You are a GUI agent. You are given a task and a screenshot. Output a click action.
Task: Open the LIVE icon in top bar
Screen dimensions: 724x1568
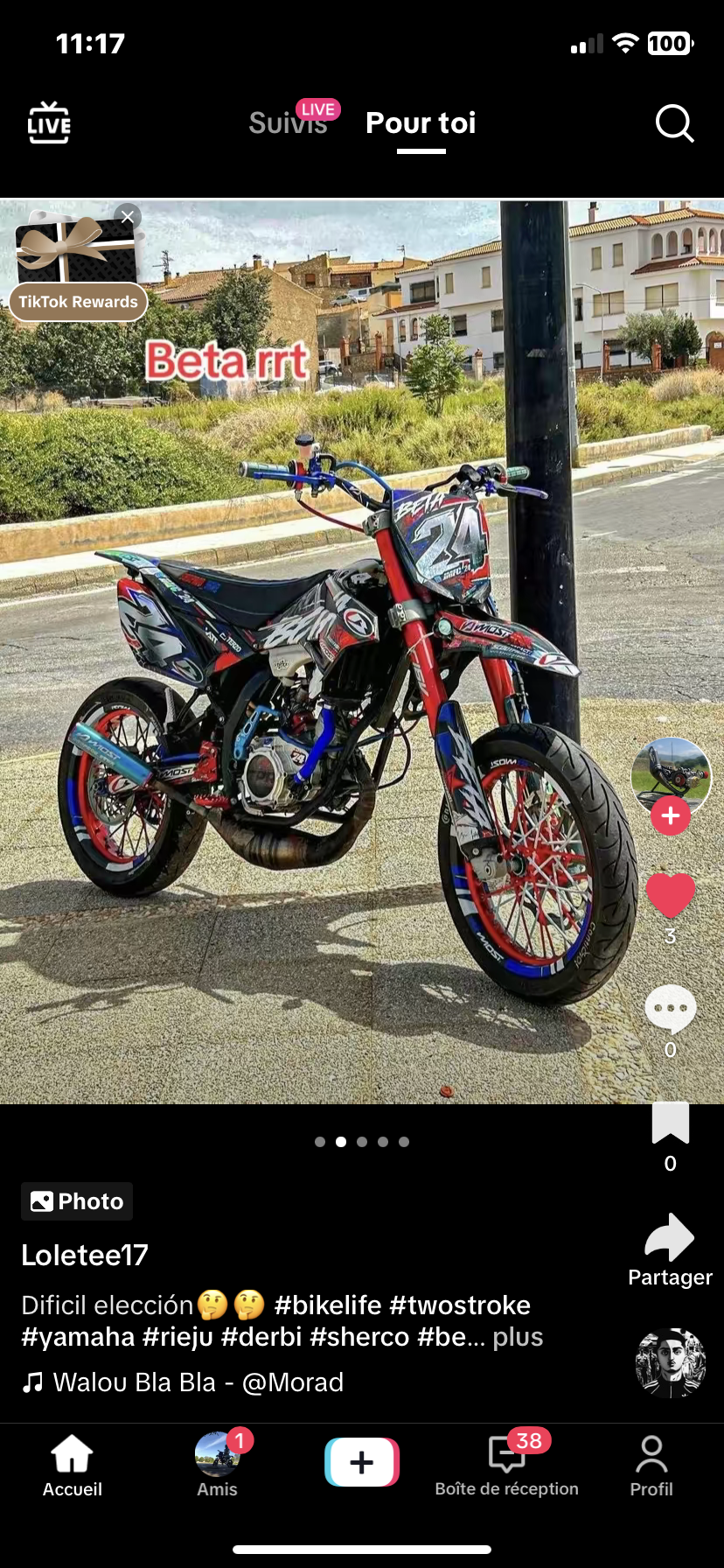(x=49, y=123)
